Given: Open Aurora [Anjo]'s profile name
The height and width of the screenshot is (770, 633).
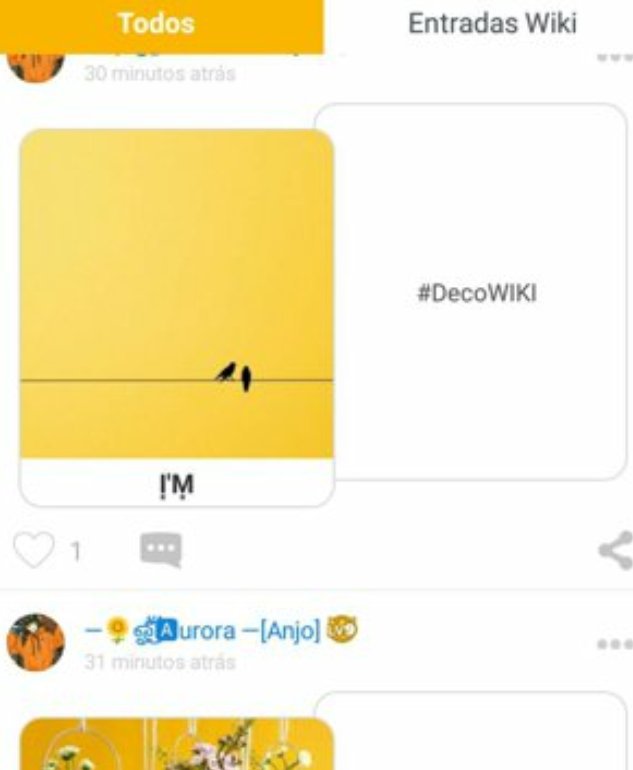Looking at the screenshot, I should (x=220, y=630).
